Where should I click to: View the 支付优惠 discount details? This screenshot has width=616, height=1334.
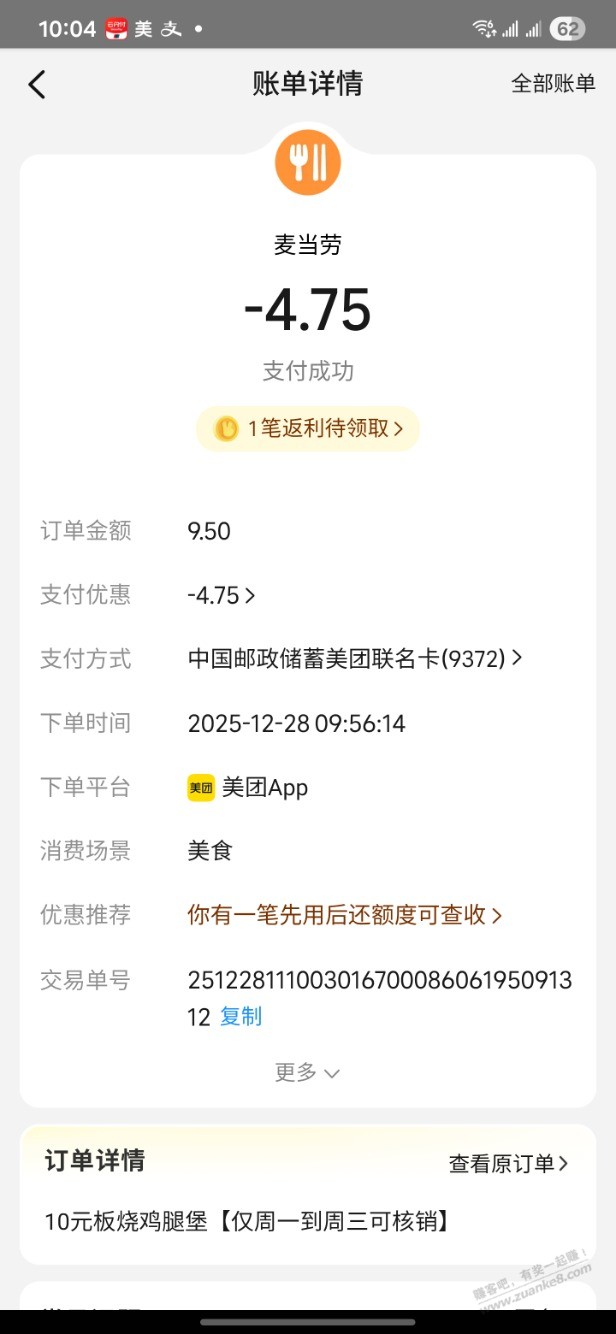coord(221,595)
